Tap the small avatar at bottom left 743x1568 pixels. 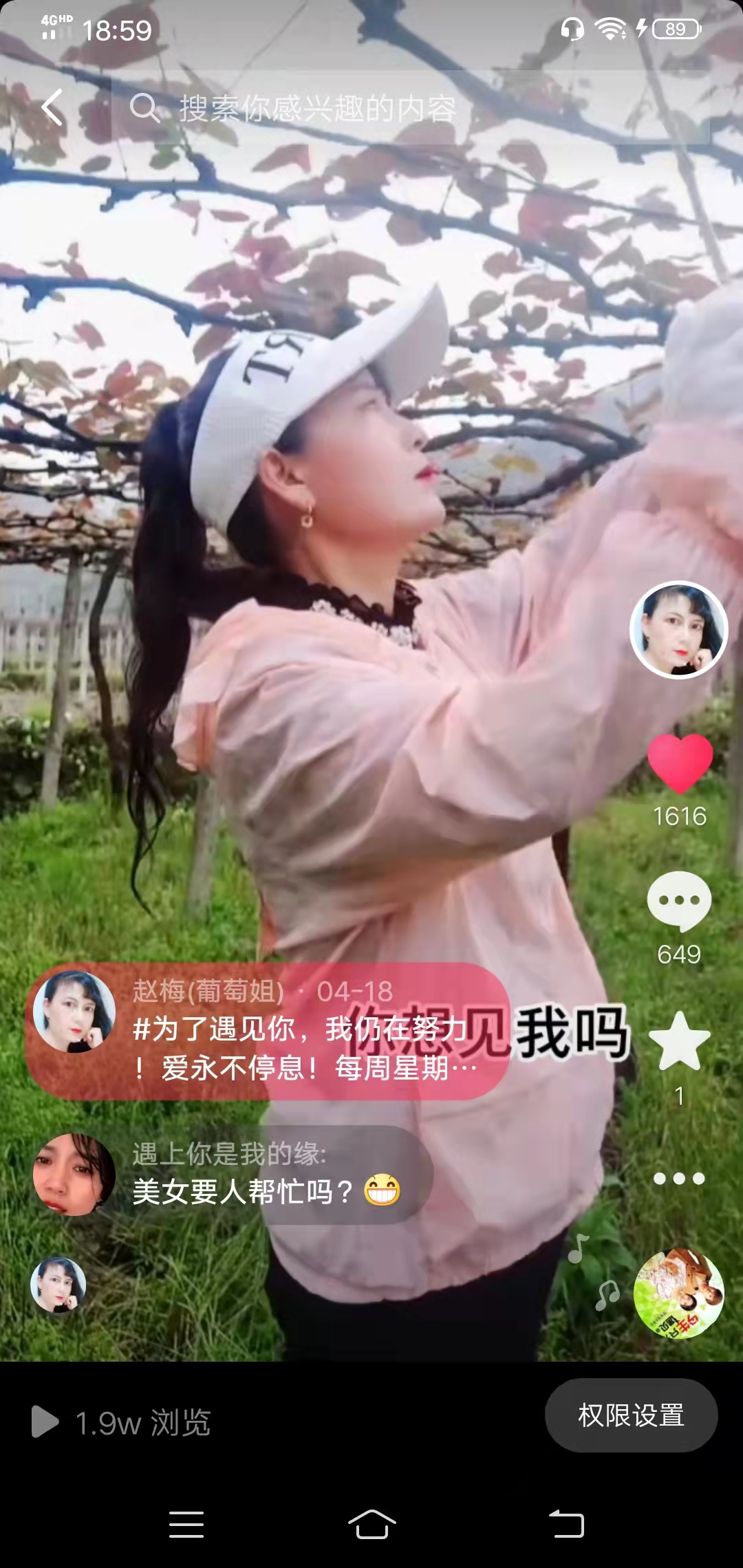pos(58,1285)
